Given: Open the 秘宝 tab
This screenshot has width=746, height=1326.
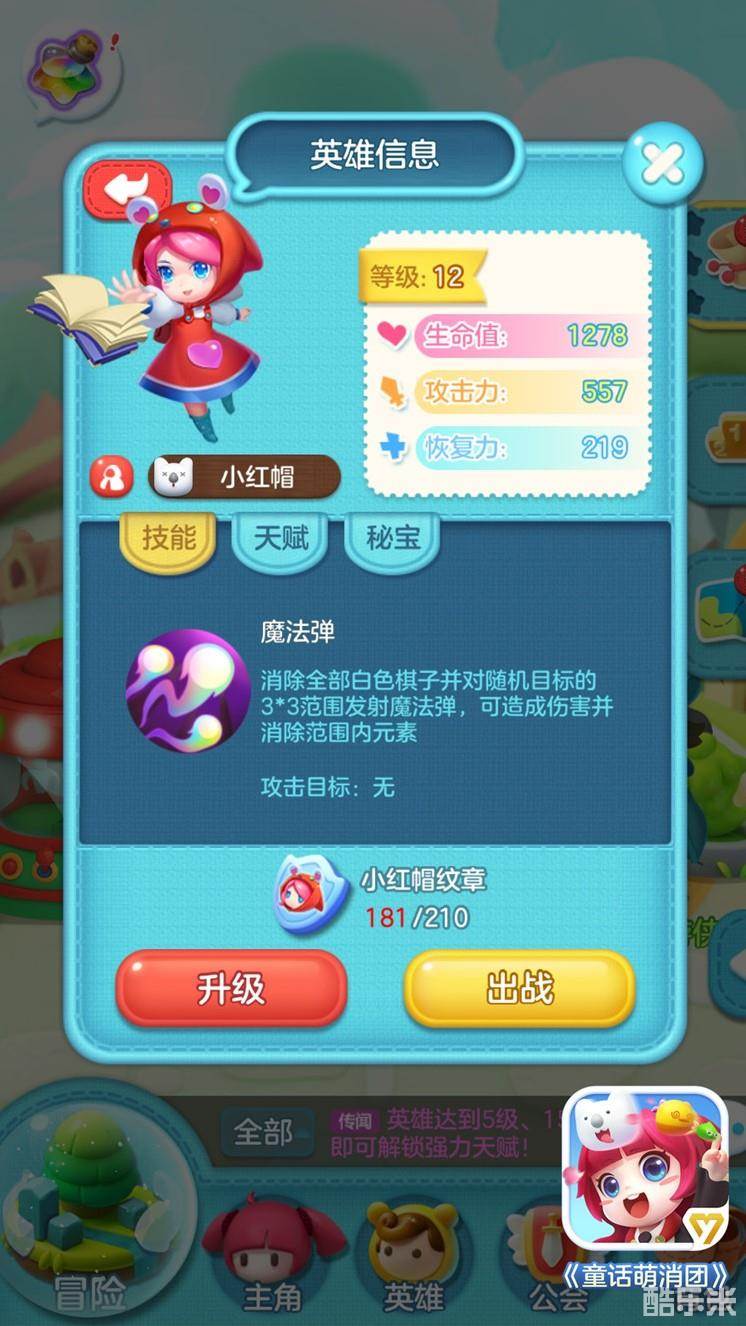Looking at the screenshot, I should coord(392,539).
